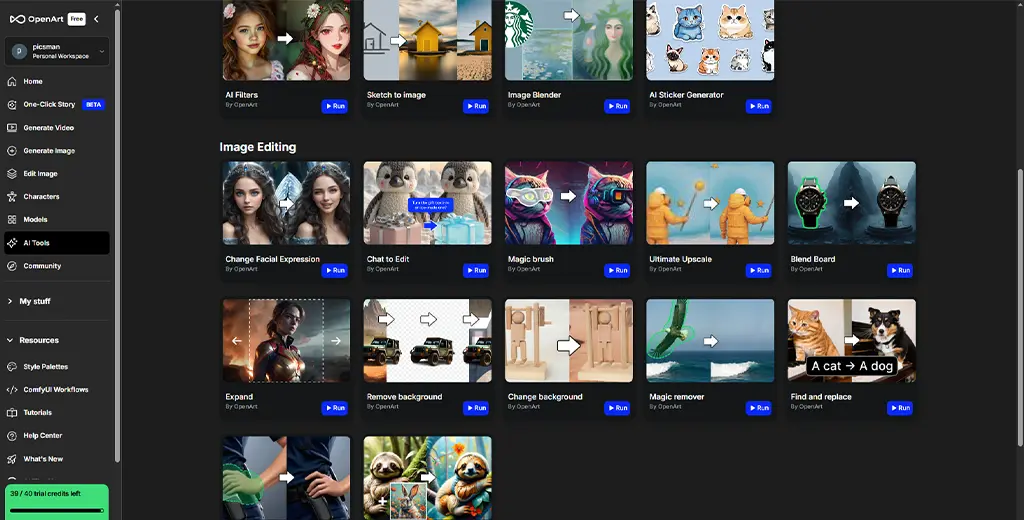
Task: Open the Expand tool card
Action: (286, 340)
